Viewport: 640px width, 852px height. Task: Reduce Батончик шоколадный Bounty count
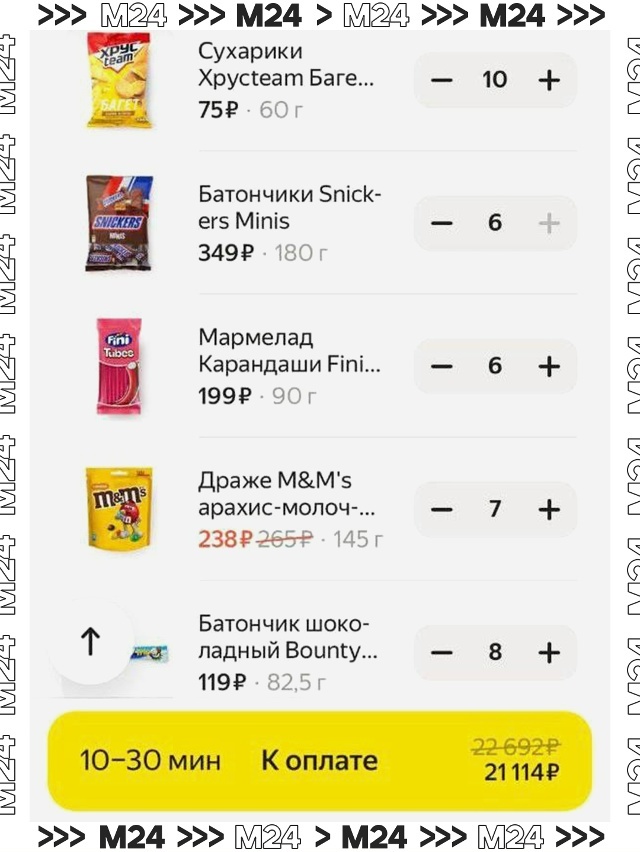[x=442, y=653]
